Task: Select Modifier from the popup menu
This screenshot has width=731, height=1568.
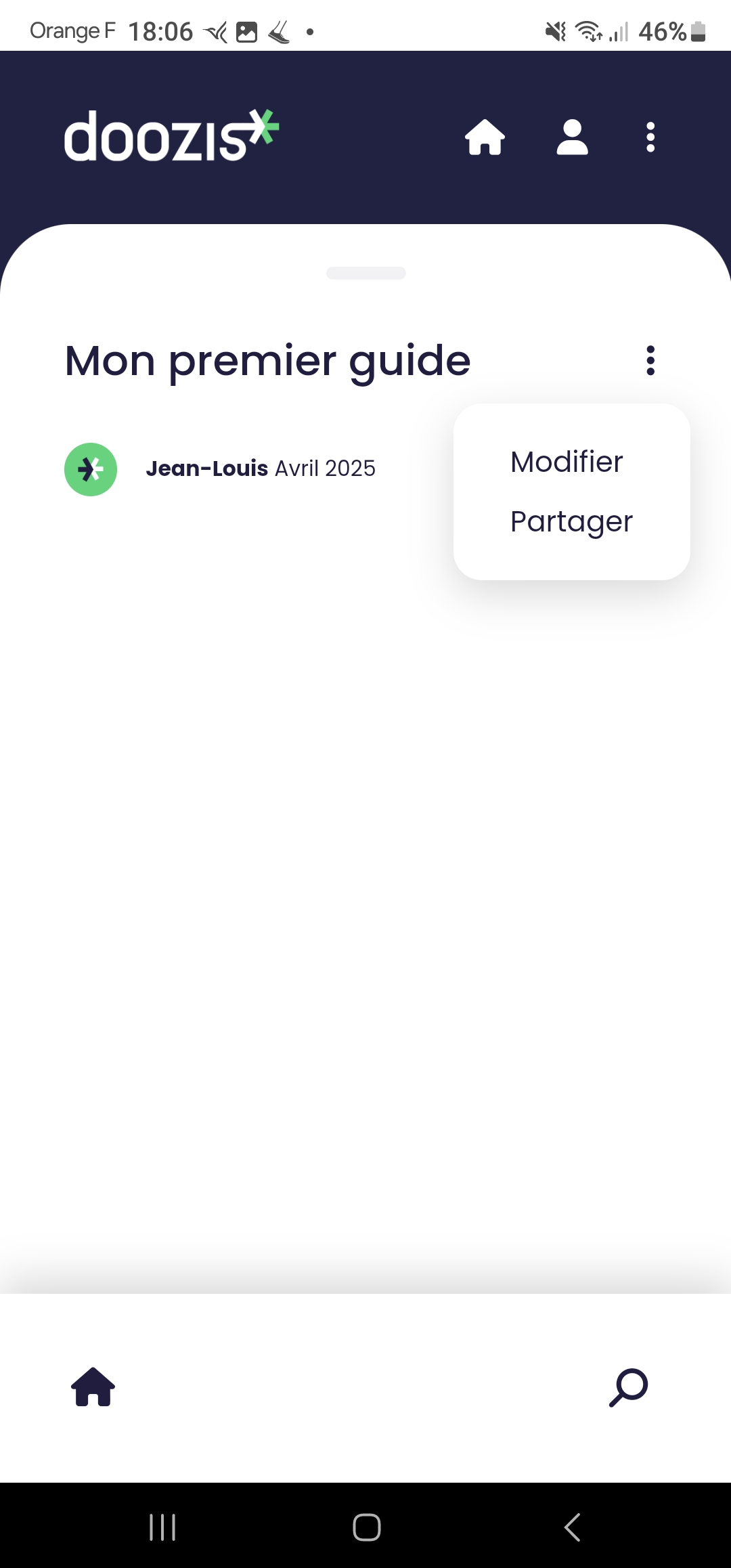Action: pyautogui.click(x=567, y=462)
